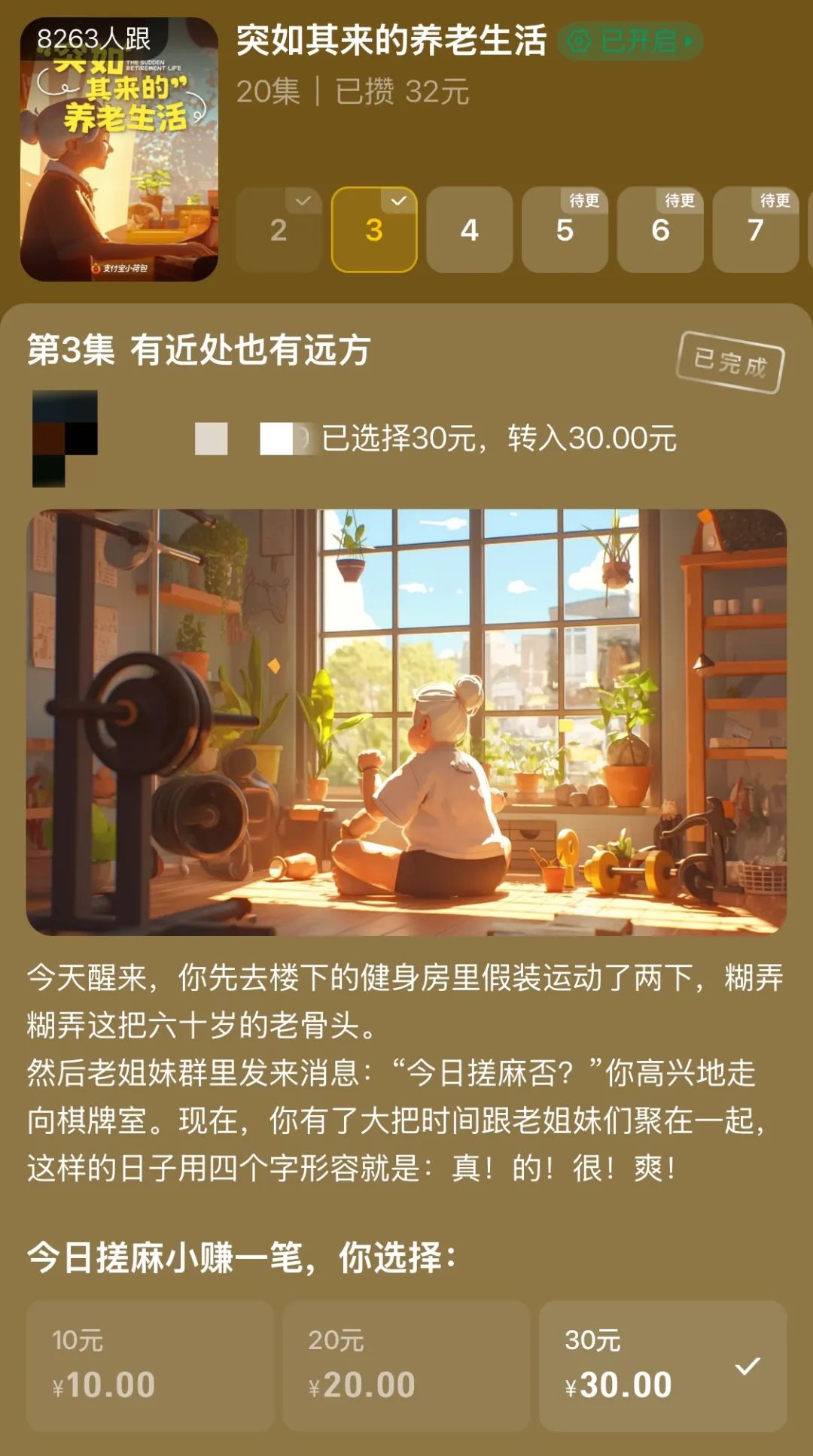Open the series cover 突如其来的养老生活

click(x=119, y=149)
